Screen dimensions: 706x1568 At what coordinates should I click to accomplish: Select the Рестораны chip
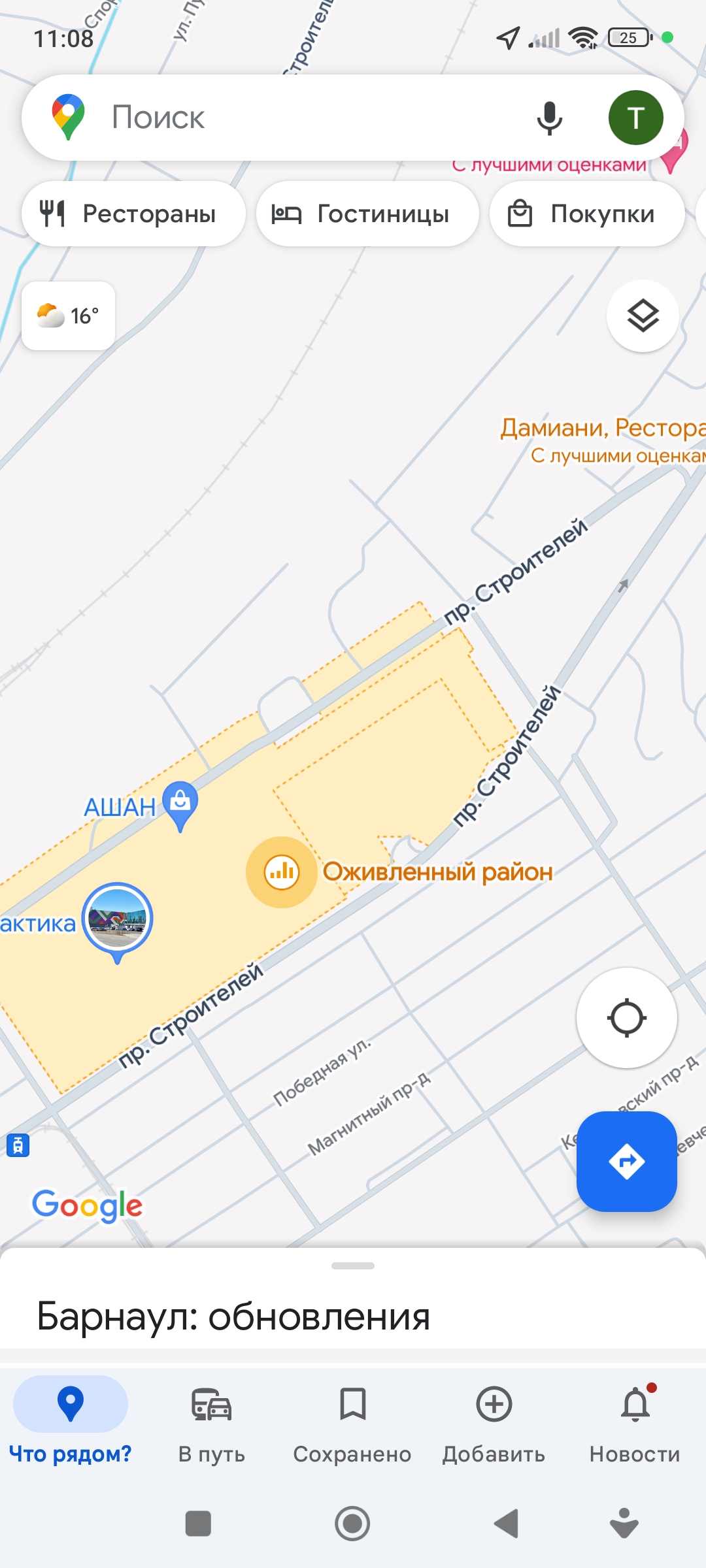(133, 214)
